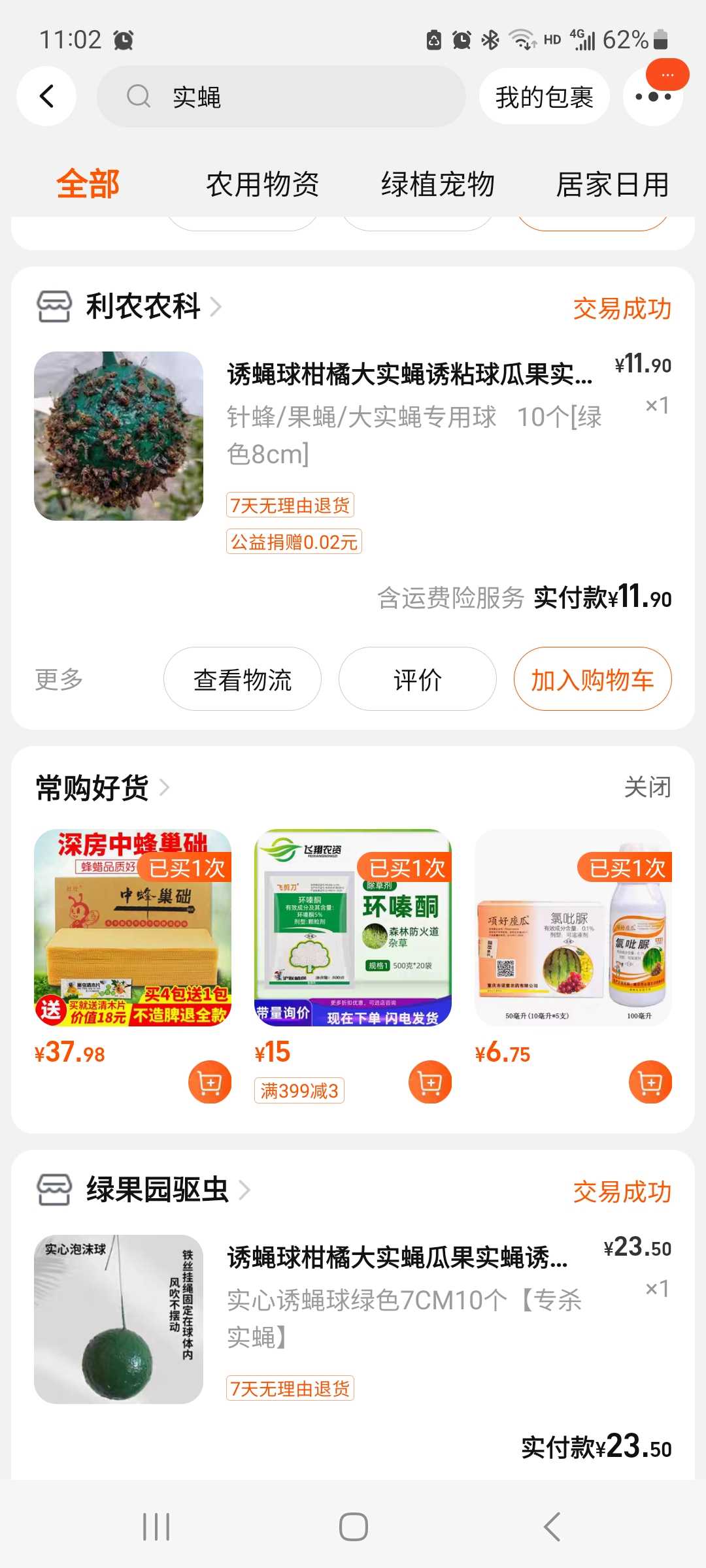Tap 查看物流 for the 利农农科 order

pyautogui.click(x=243, y=679)
